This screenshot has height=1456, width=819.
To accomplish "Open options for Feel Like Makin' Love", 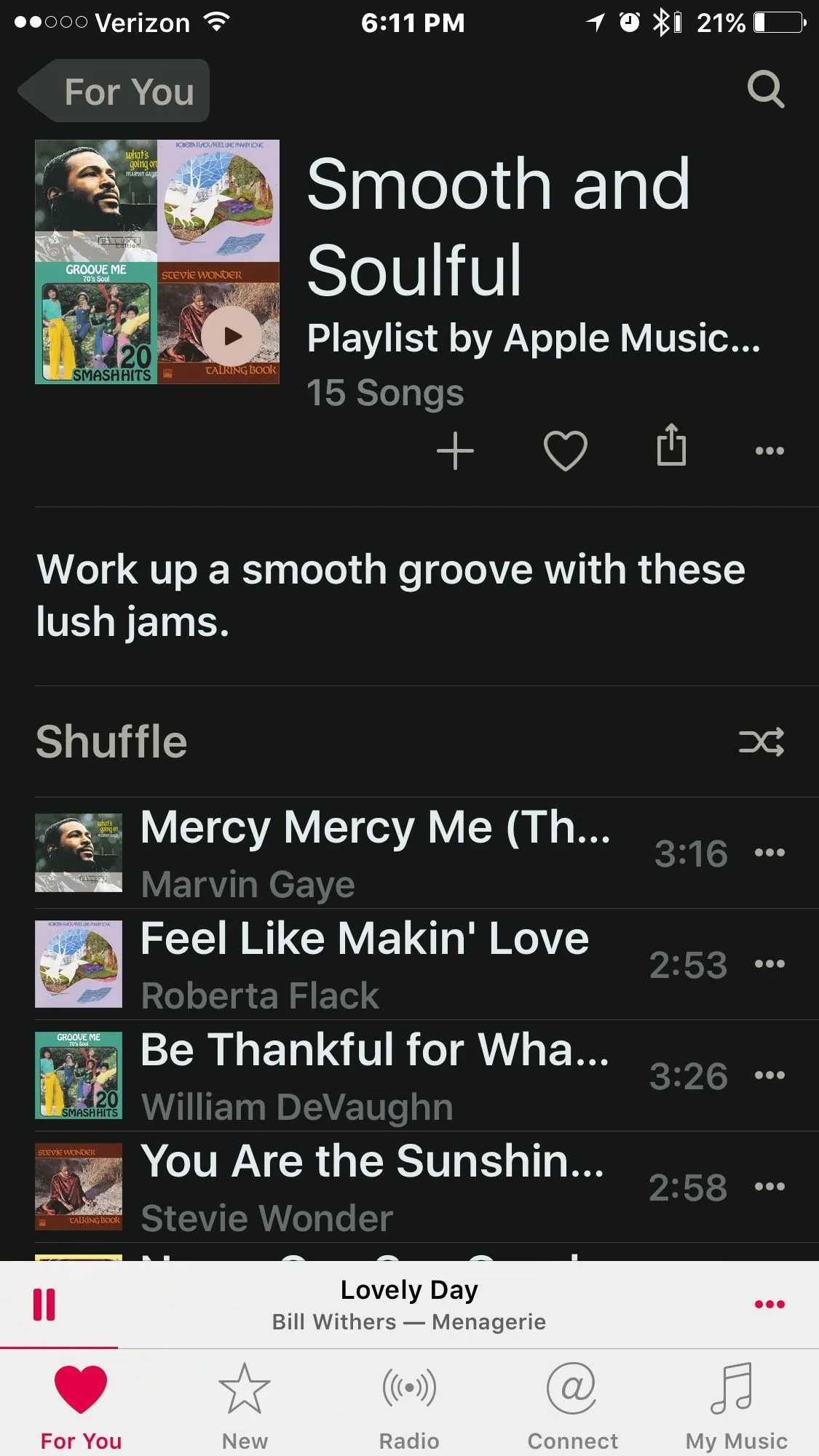I will tap(769, 964).
